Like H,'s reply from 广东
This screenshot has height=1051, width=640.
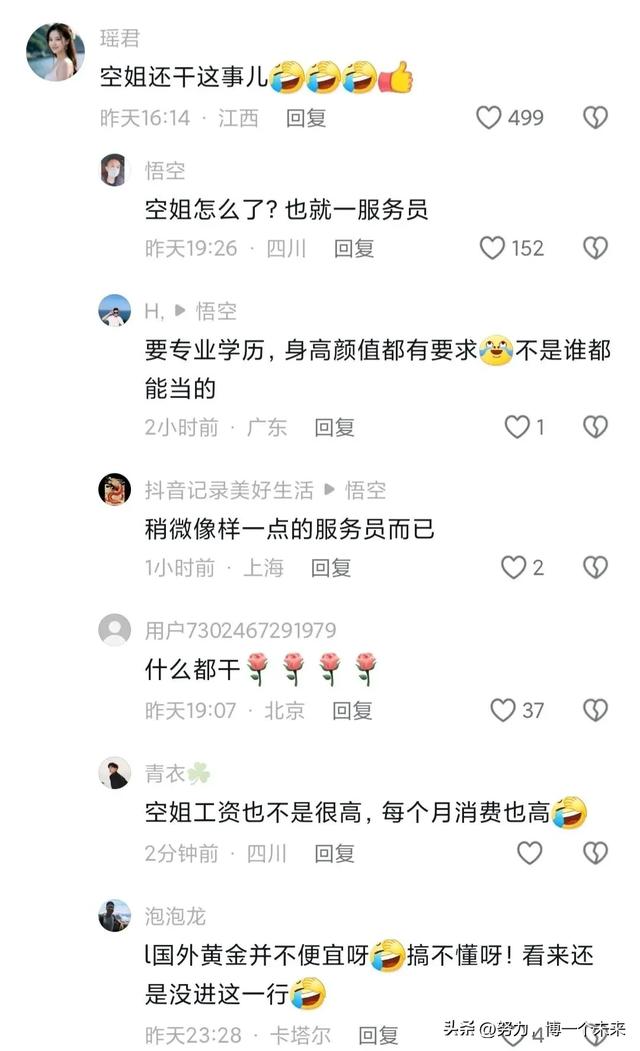tap(517, 427)
